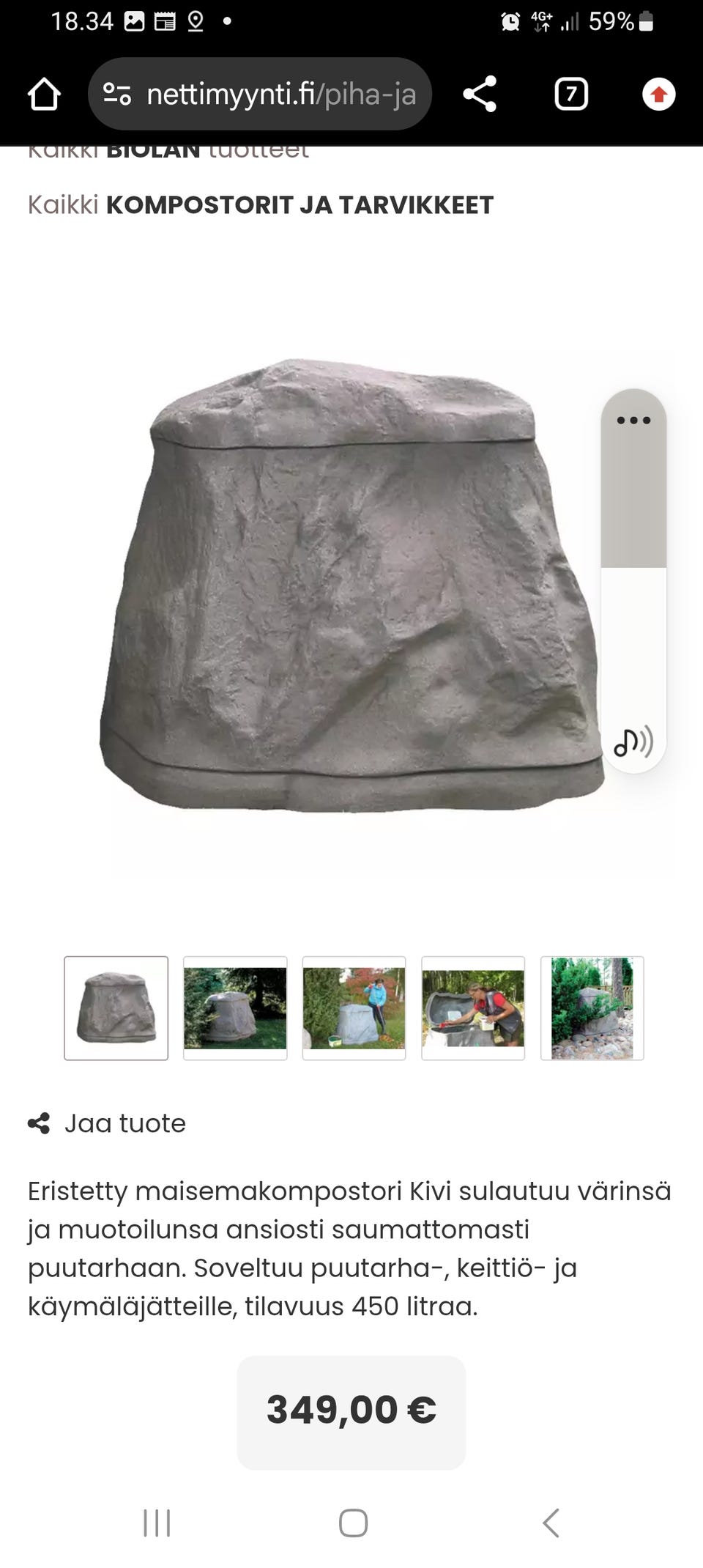Show the thumbnail with person in blue jacket
Screen dimensions: 703x1568
pos(354,1008)
